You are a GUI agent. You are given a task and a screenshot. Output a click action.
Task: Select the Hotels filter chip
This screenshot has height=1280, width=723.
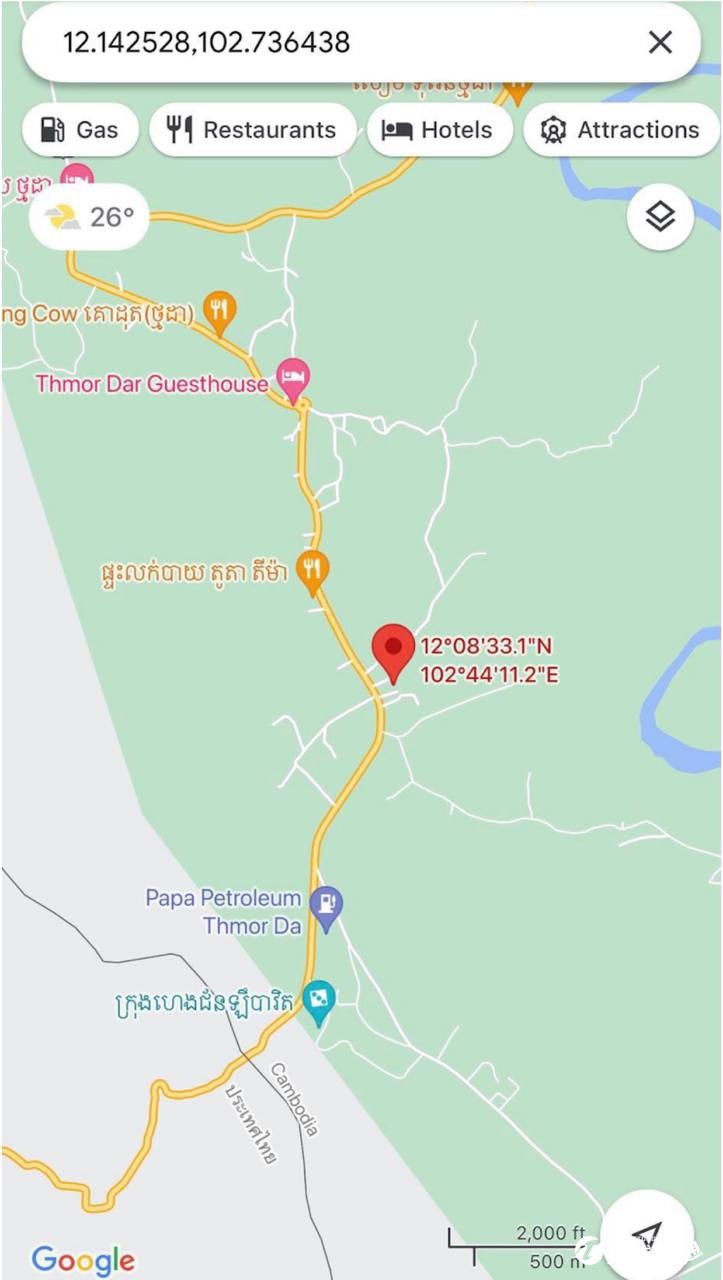coord(440,130)
